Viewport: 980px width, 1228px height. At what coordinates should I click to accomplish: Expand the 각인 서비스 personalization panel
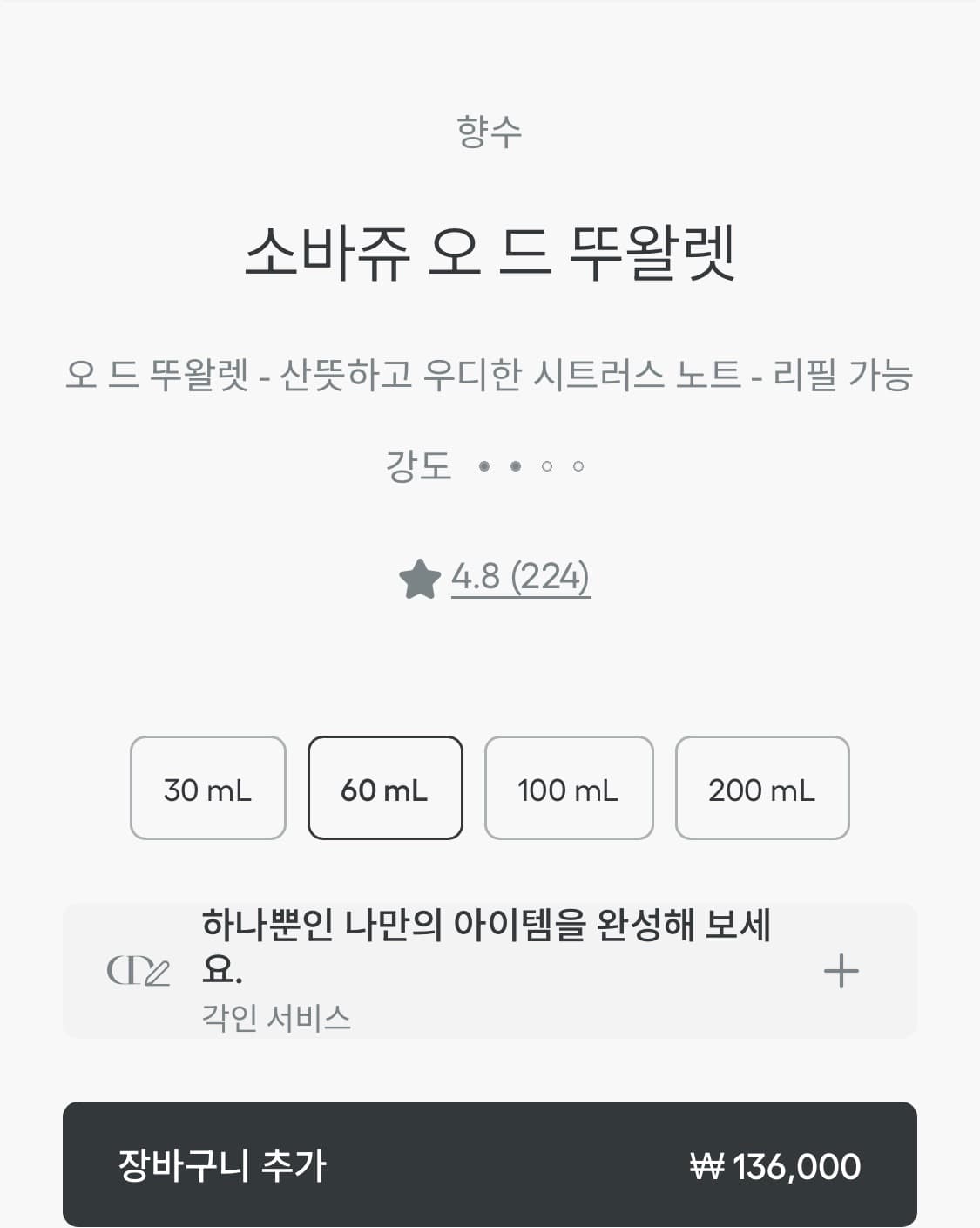(276, 1017)
